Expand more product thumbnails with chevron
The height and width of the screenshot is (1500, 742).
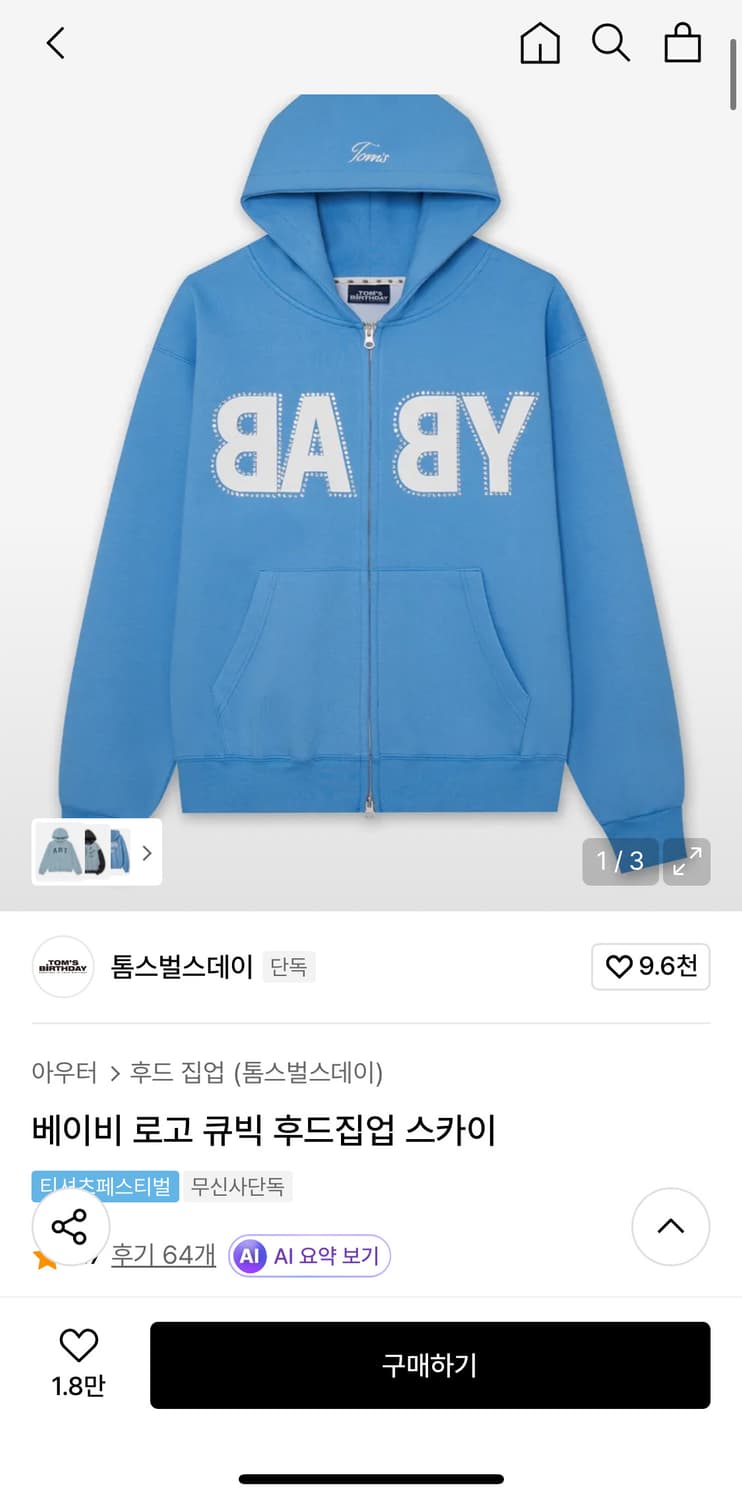click(x=146, y=851)
